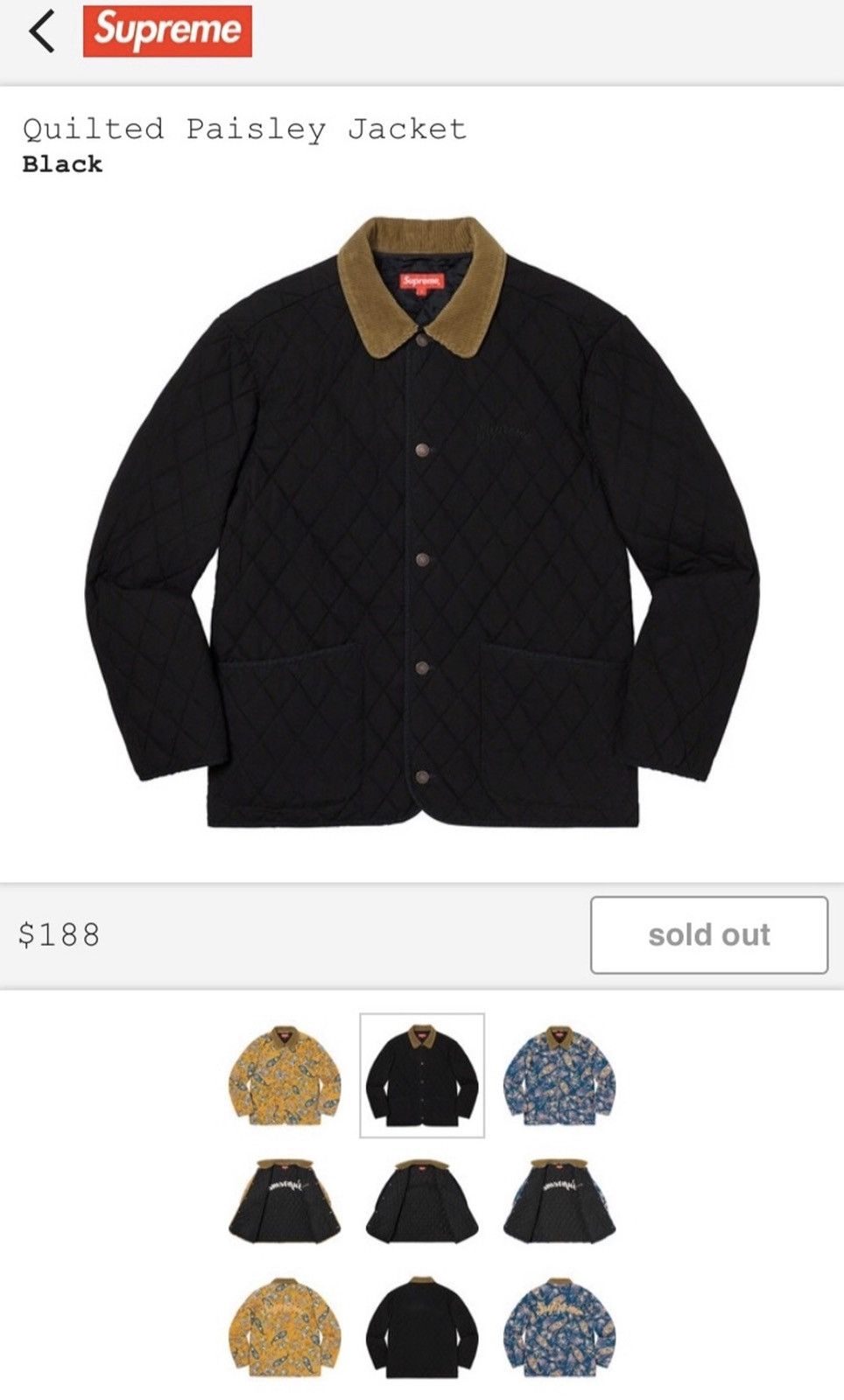Image resolution: width=844 pixels, height=1400 pixels.
Task: Select the yellow paisley jacket front thumbnail
Action: tap(285, 1075)
